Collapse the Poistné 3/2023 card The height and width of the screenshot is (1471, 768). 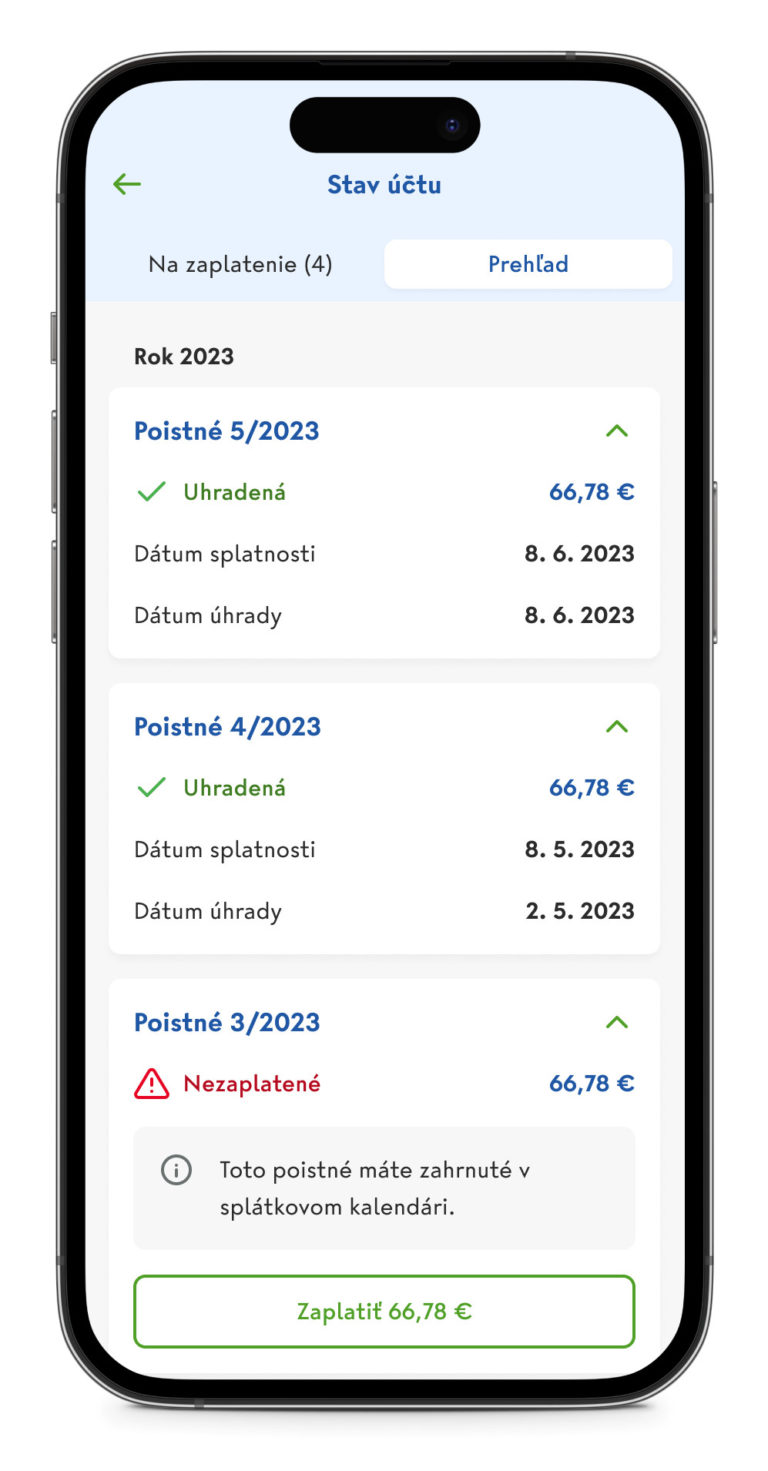617,1022
